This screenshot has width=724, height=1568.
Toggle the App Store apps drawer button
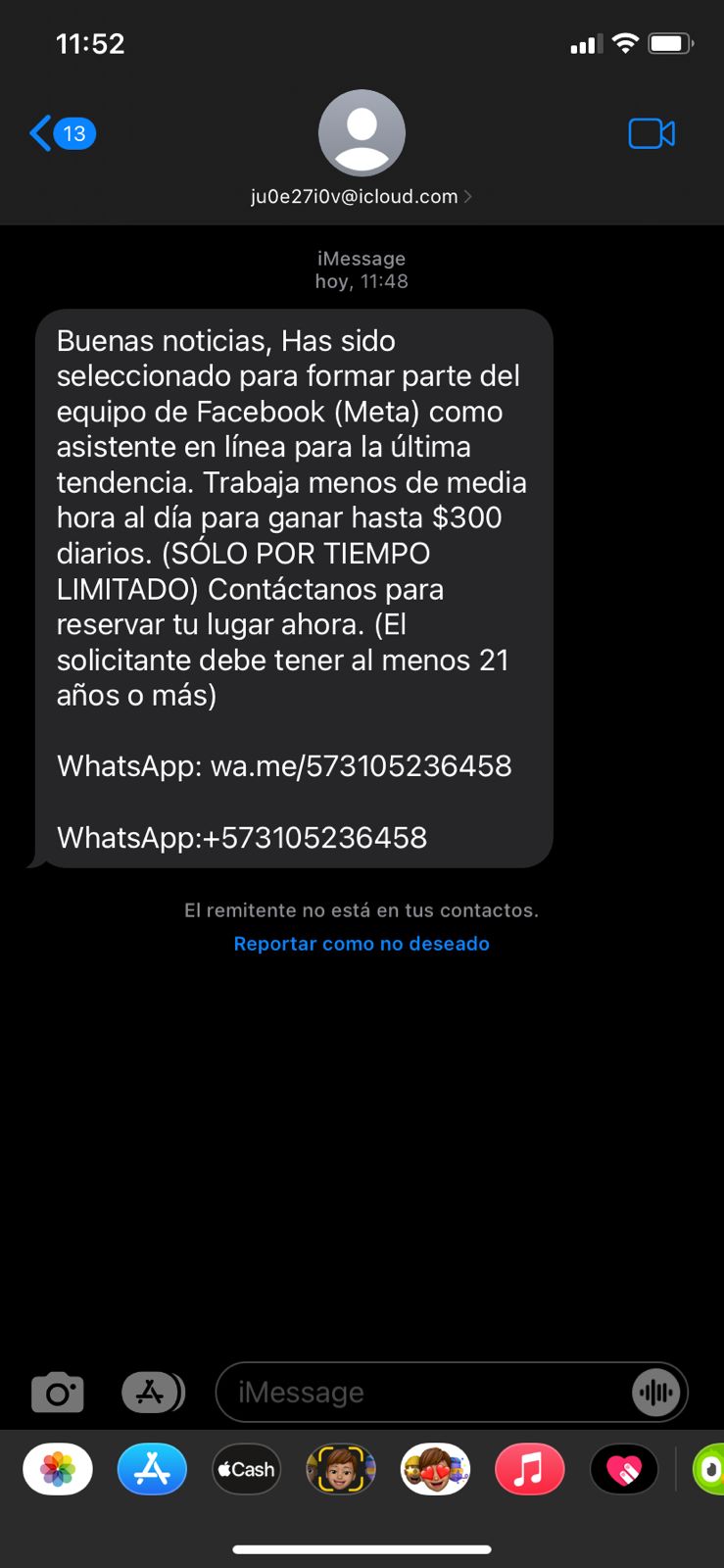[x=152, y=1392]
